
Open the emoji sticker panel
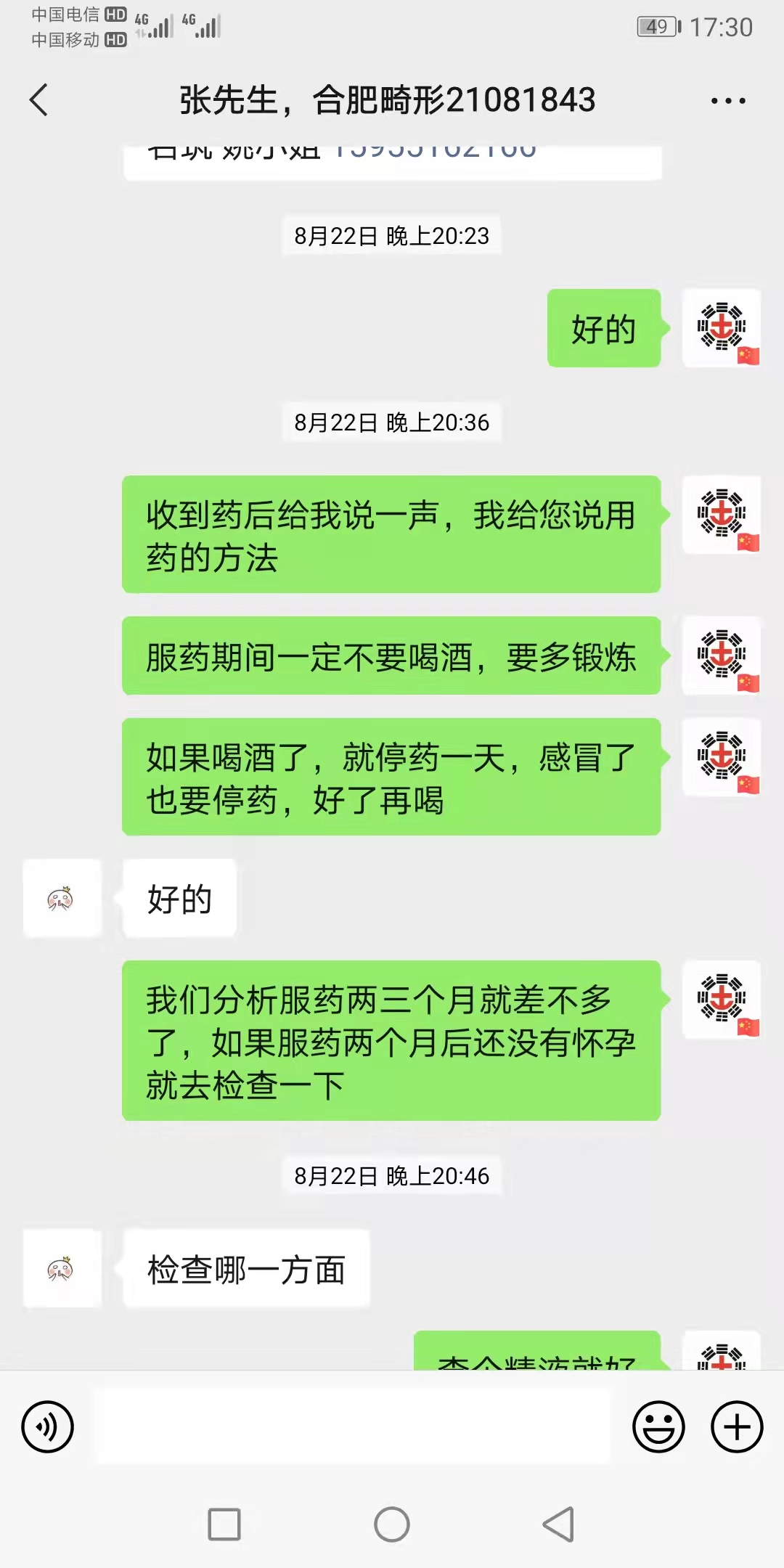[x=658, y=1427]
